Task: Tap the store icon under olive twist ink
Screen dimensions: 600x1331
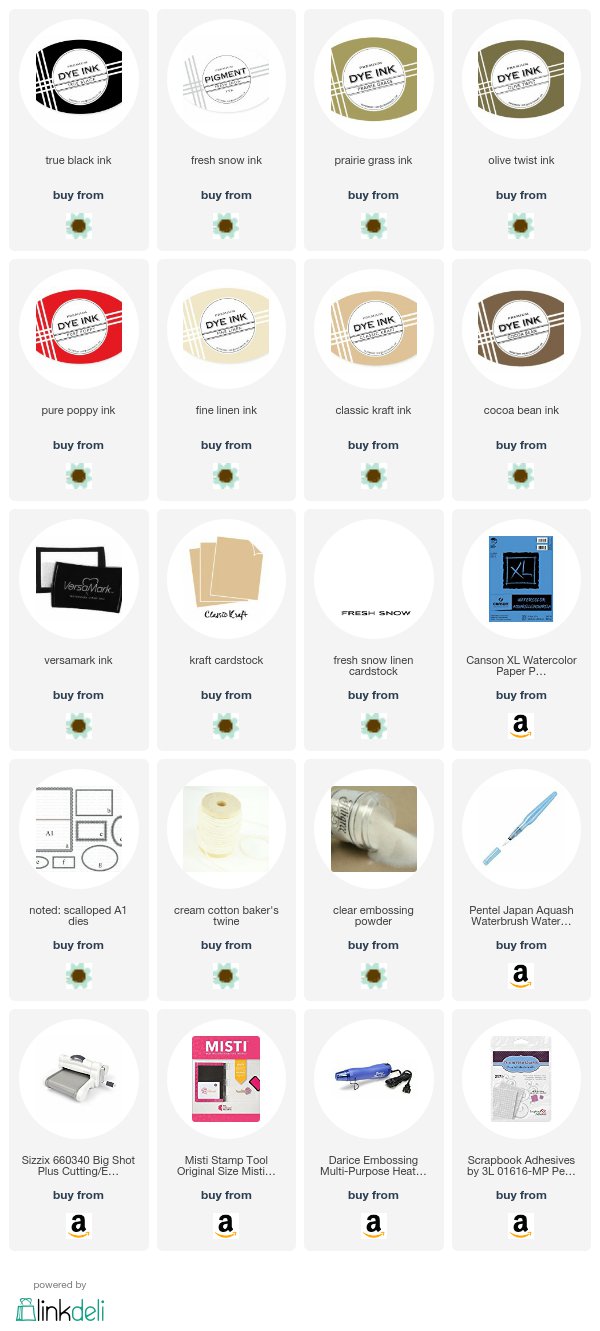Action: [521, 225]
